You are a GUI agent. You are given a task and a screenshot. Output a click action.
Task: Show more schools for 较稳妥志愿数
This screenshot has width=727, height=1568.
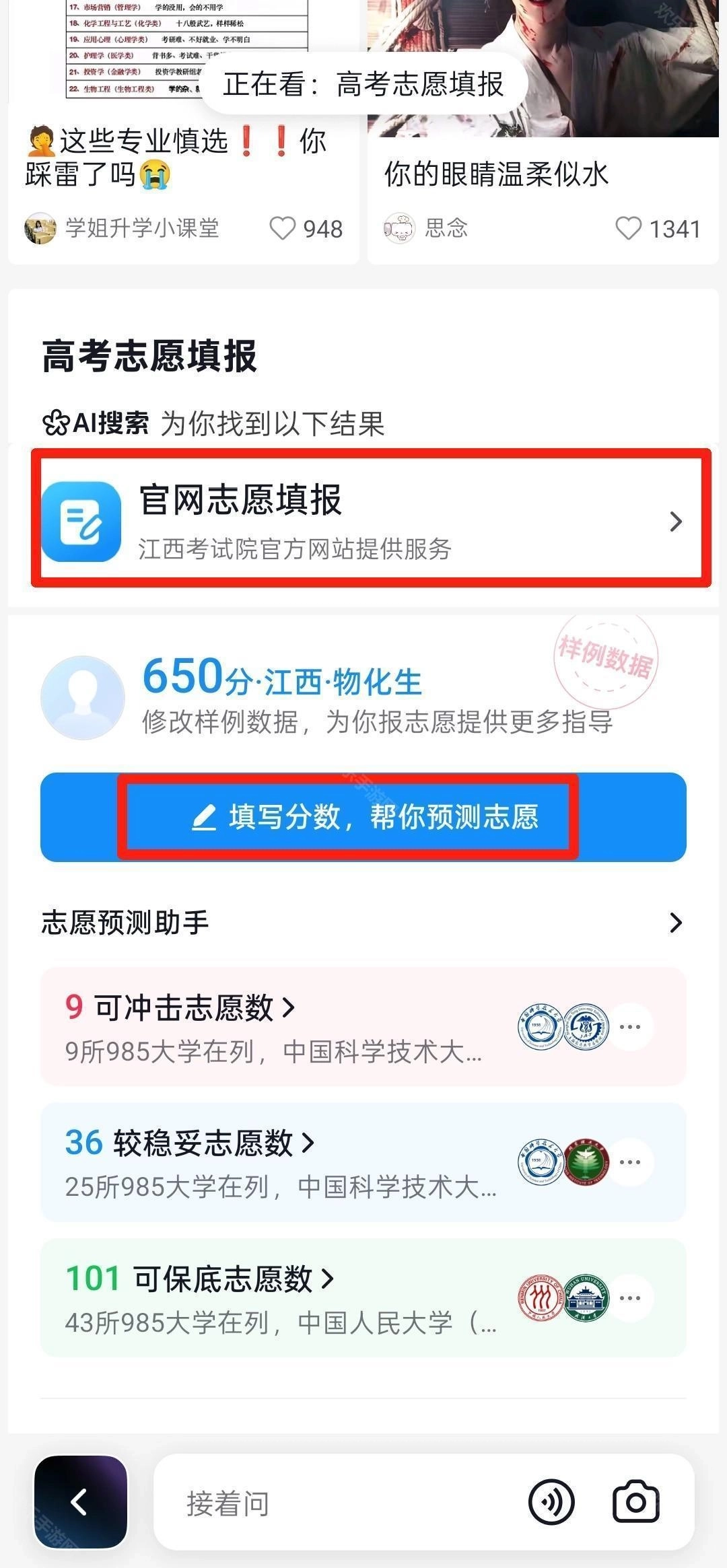[x=629, y=1162]
